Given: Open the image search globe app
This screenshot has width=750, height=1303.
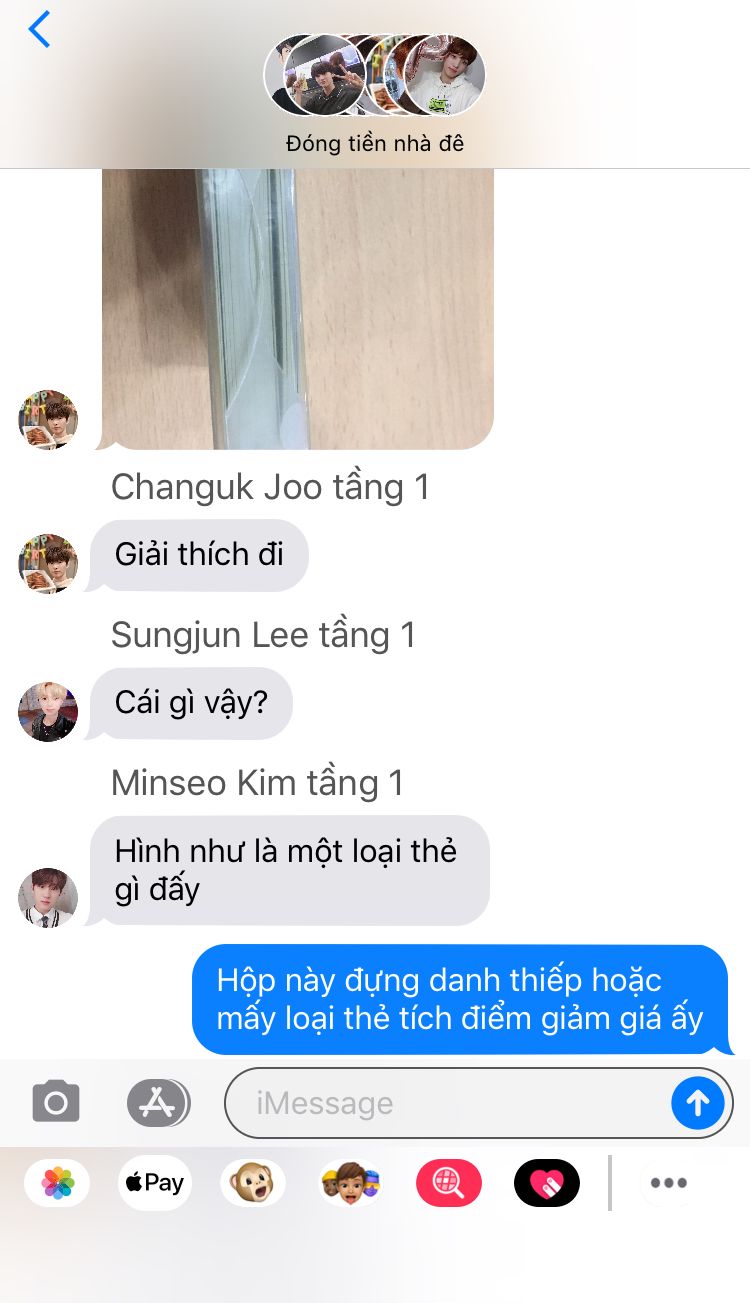Looking at the screenshot, I should pos(449,1184).
